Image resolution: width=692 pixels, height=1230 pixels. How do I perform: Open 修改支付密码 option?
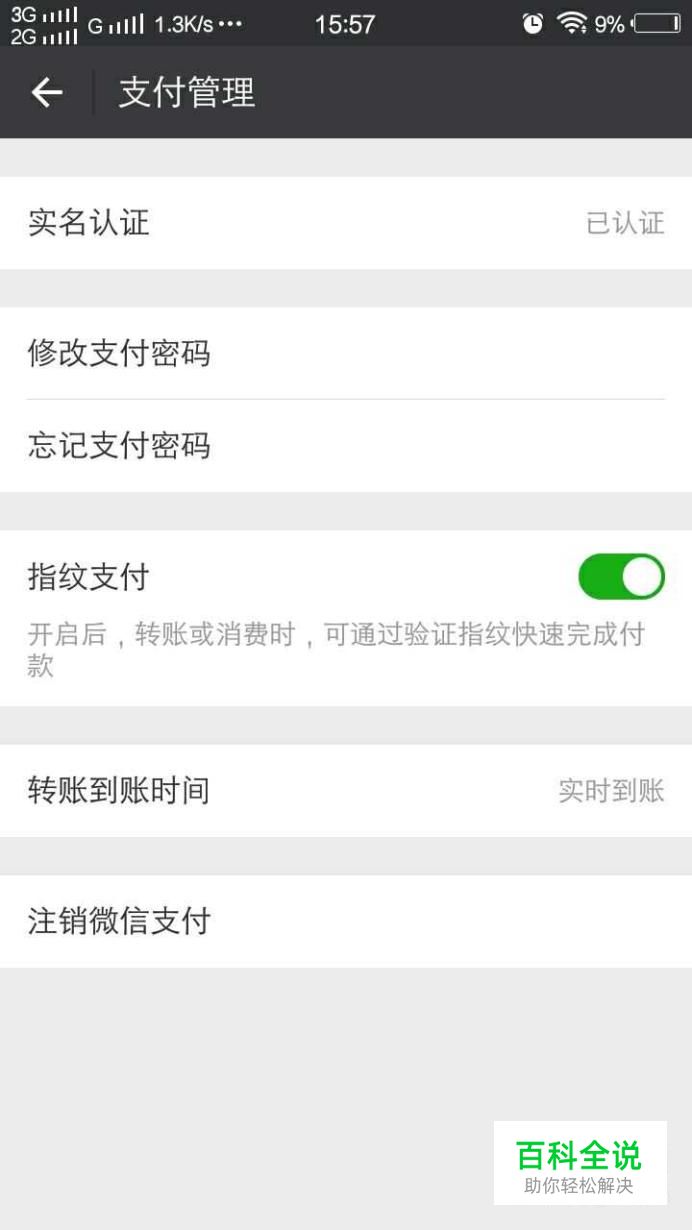[345, 354]
